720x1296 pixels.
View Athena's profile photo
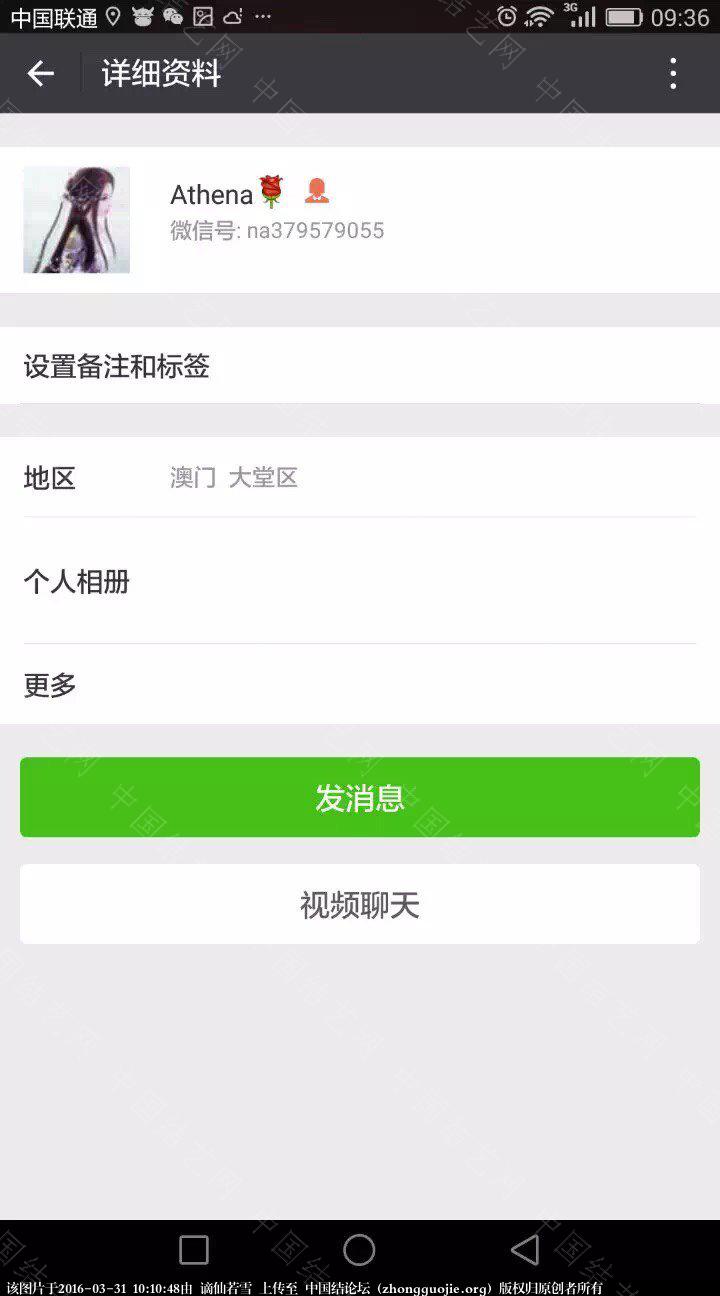click(77, 220)
